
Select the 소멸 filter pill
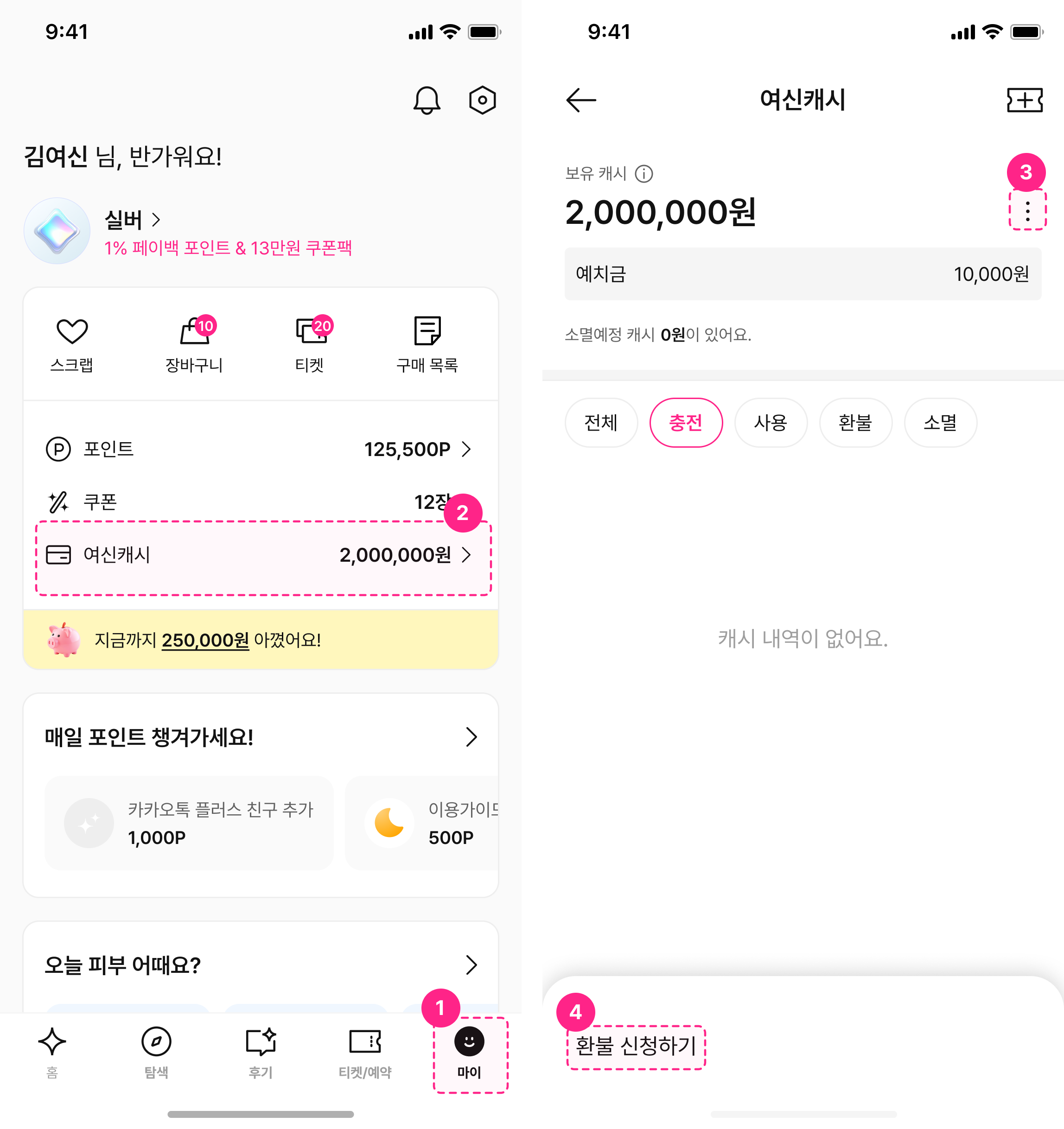(x=940, y=423)
